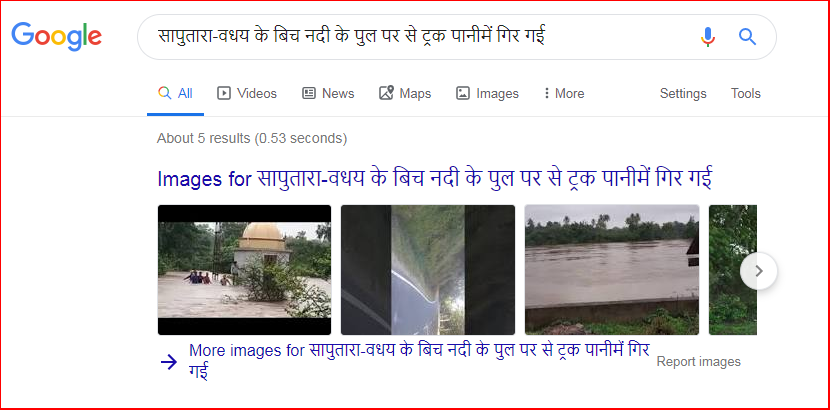Open search Settings

(683, 93)
